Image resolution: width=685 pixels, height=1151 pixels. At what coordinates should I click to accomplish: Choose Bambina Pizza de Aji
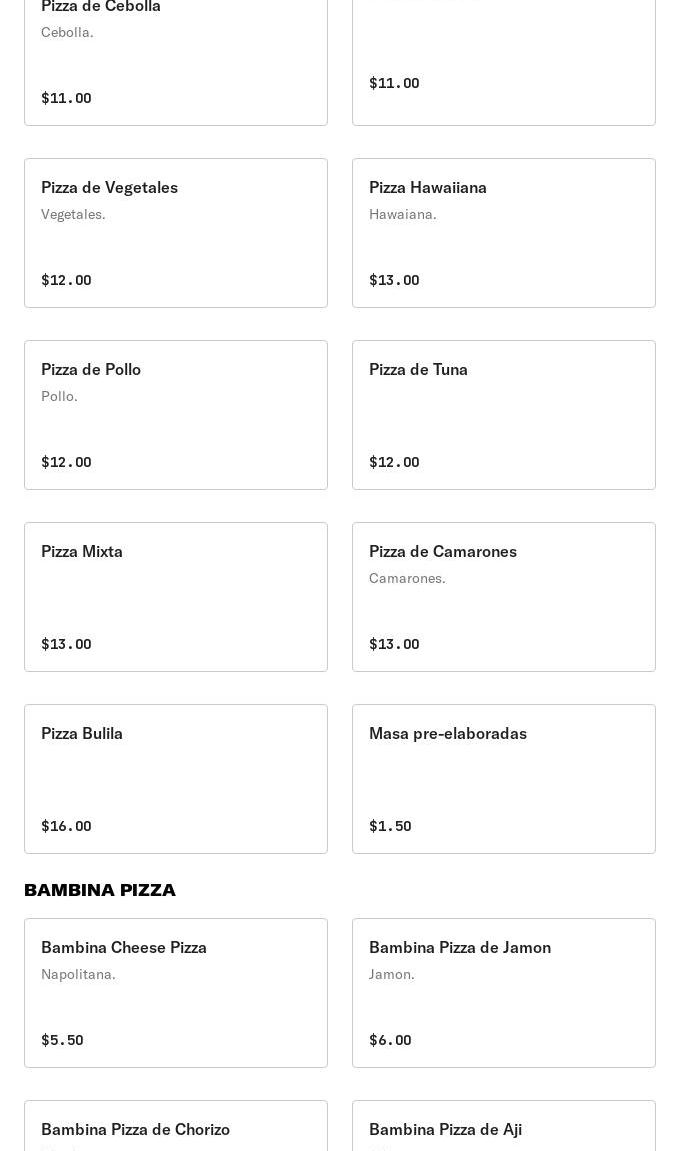tap(503, 1128)
